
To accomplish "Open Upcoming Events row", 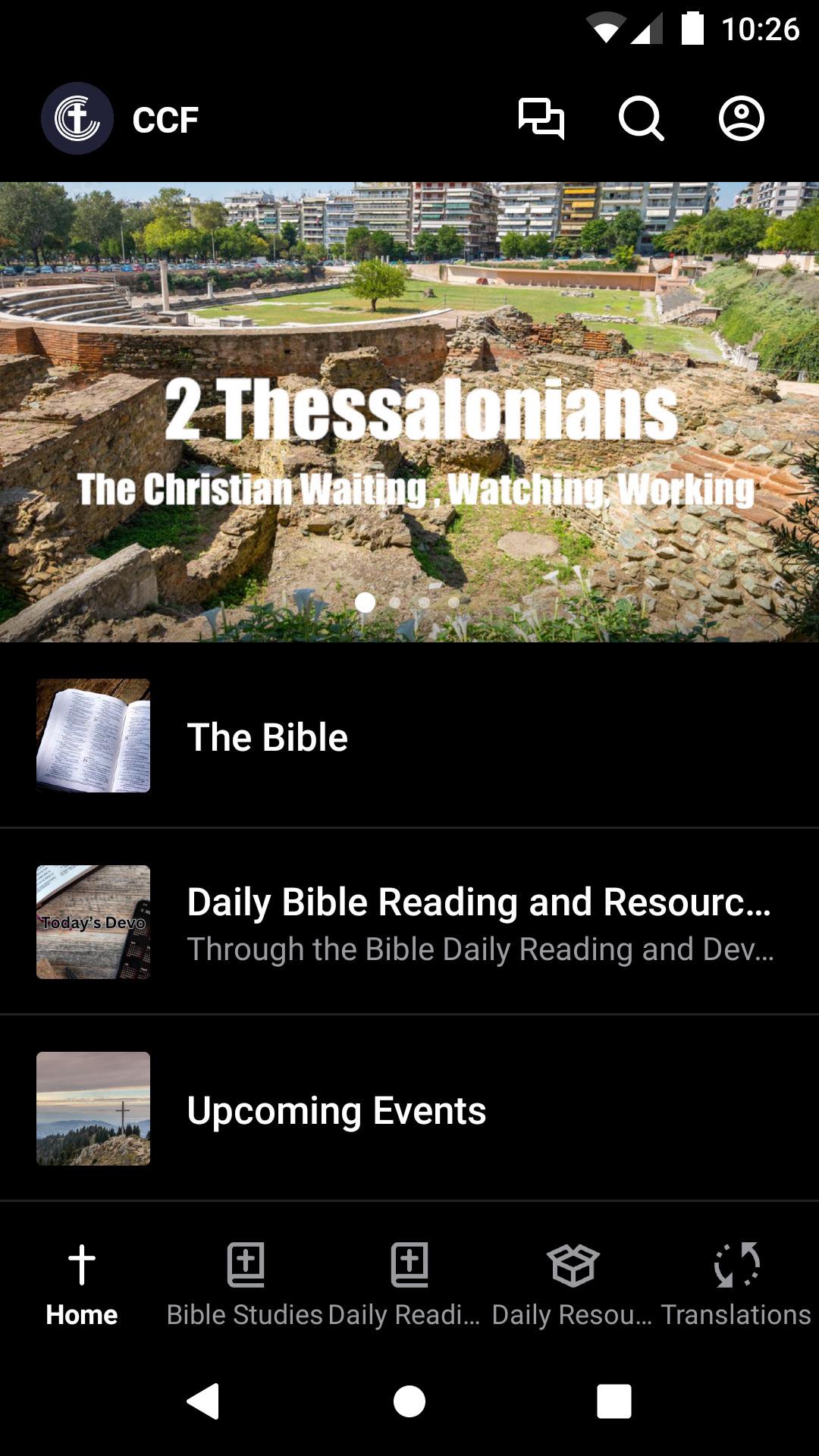I will [409, 1109].
